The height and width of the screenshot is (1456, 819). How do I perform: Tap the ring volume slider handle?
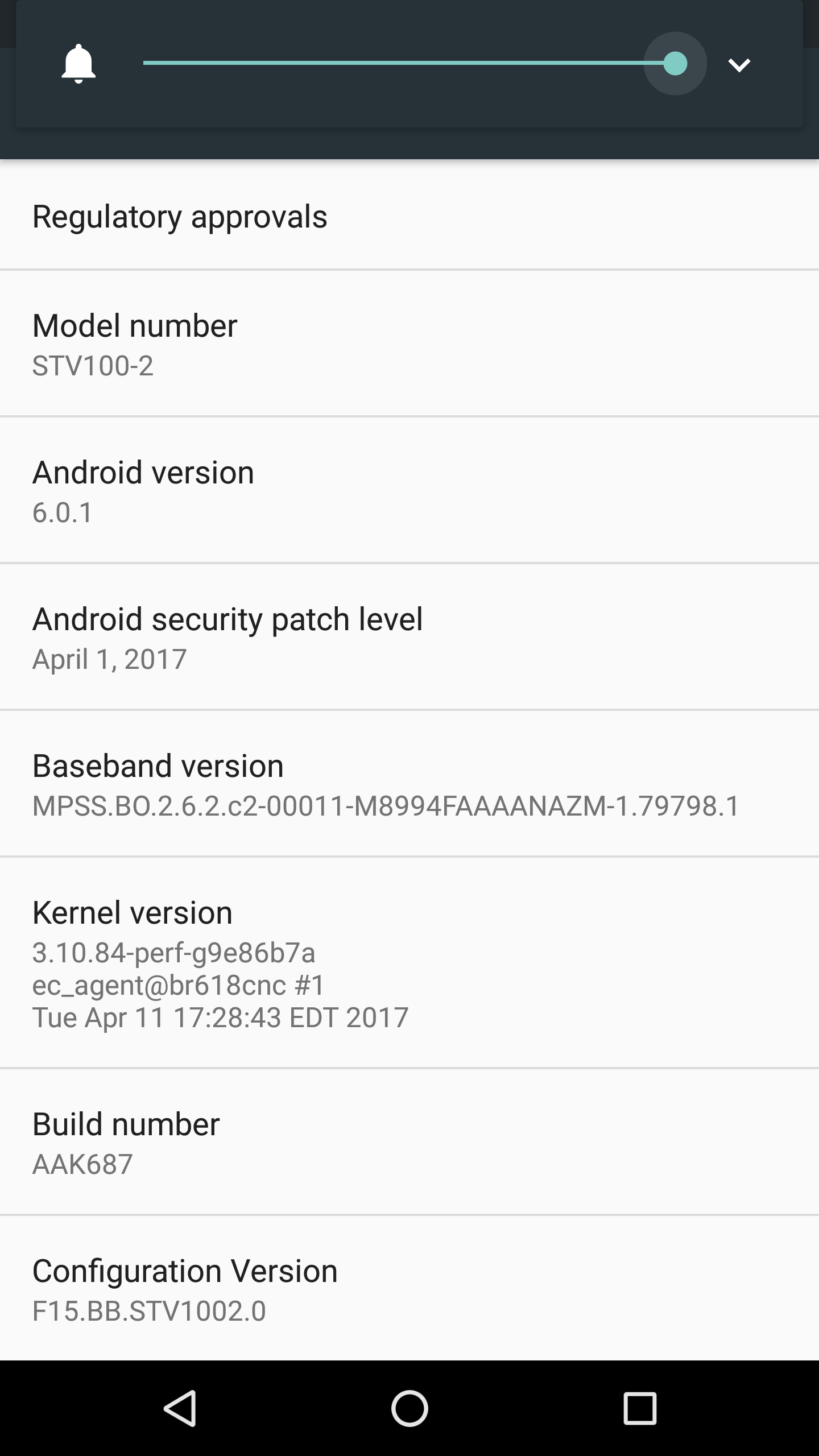[675, 63]
